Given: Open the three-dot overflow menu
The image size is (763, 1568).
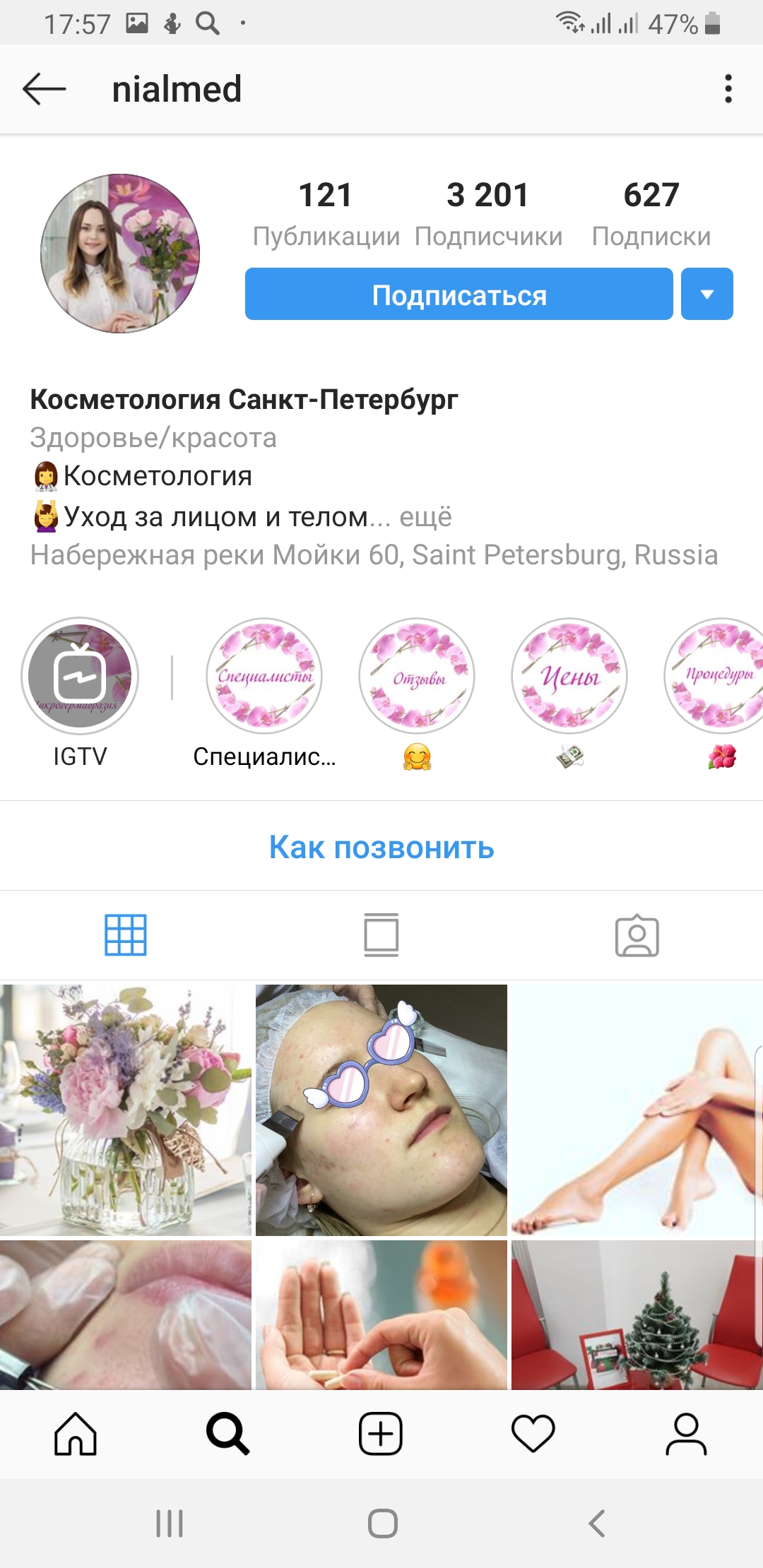Looking at the screenshot, I should pos(728,89).
